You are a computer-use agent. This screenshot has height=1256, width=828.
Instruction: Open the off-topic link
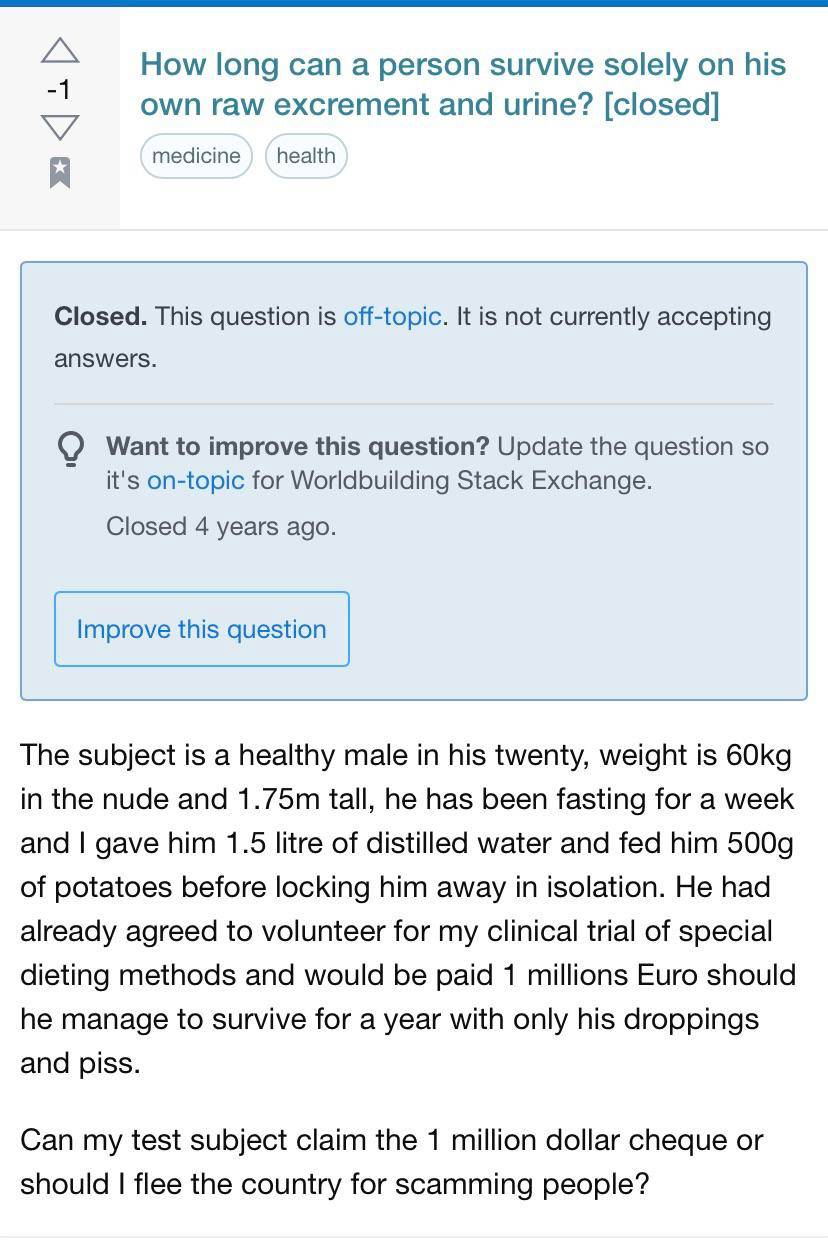(x=392, y=316)
